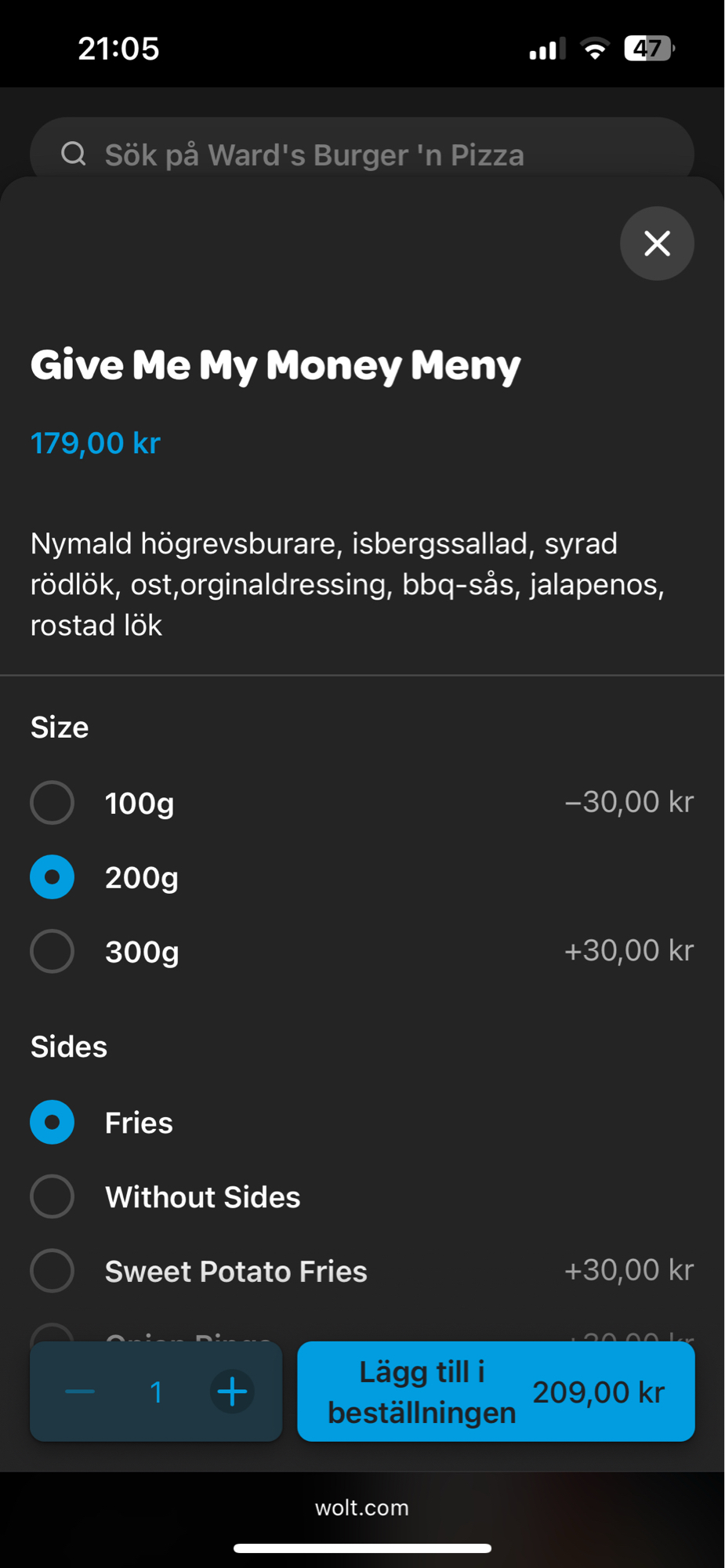This screenshot has width=725, height=1568.
Task: Close the Give Me My Money Meny dialog
Action: 657,243
